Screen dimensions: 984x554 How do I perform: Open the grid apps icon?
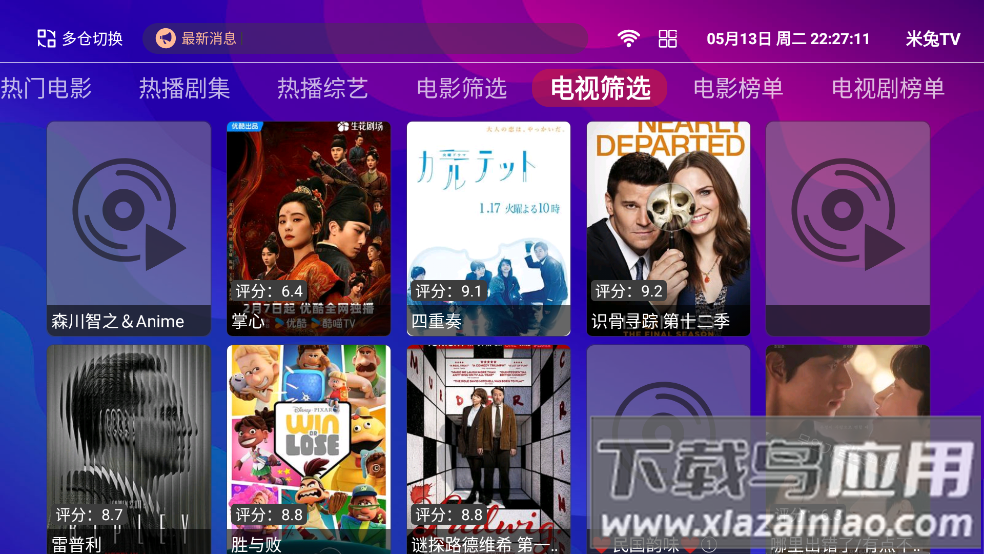(x=668, y=39)
